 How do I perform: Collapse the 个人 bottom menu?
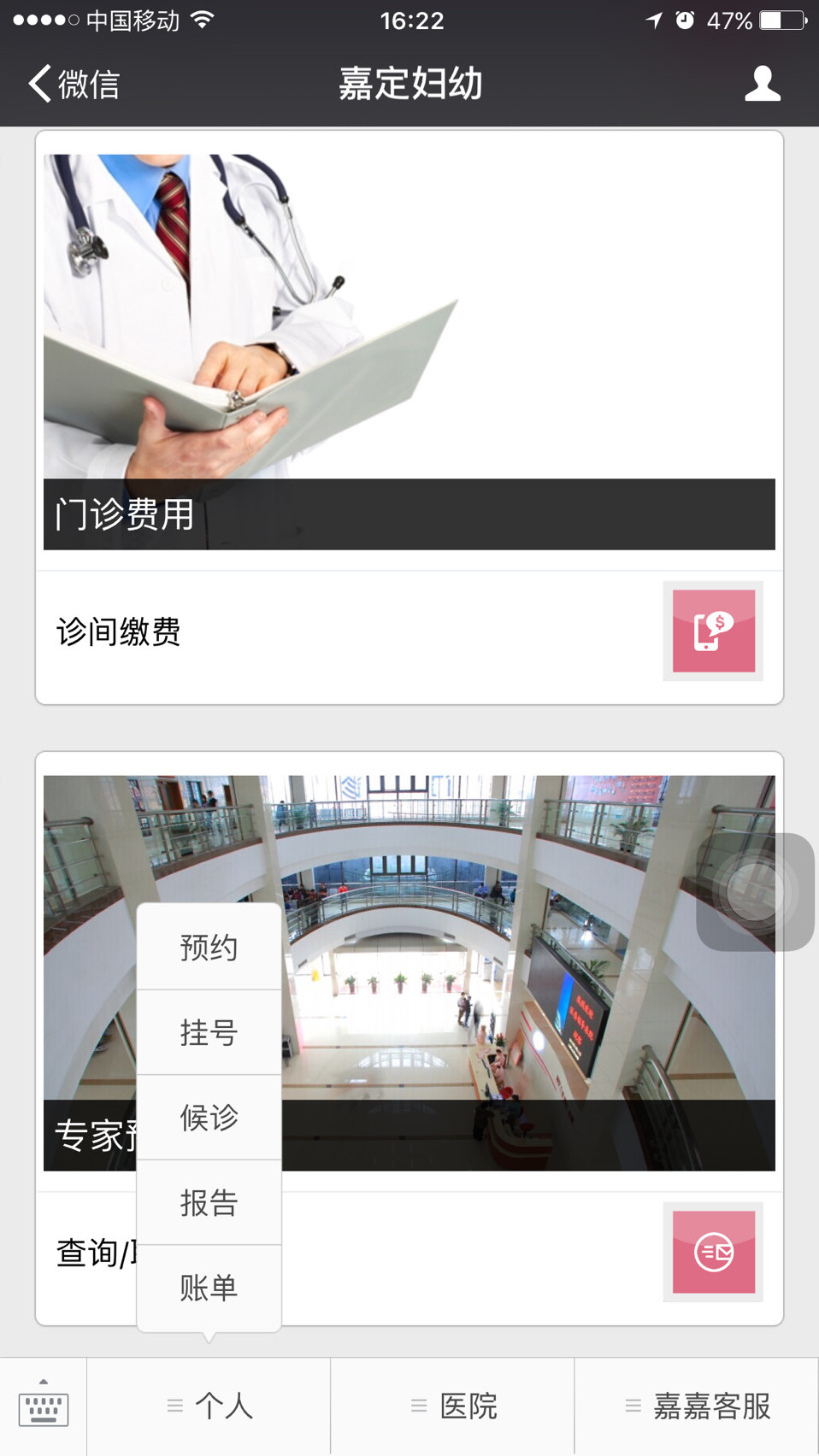click(209, 1406)
